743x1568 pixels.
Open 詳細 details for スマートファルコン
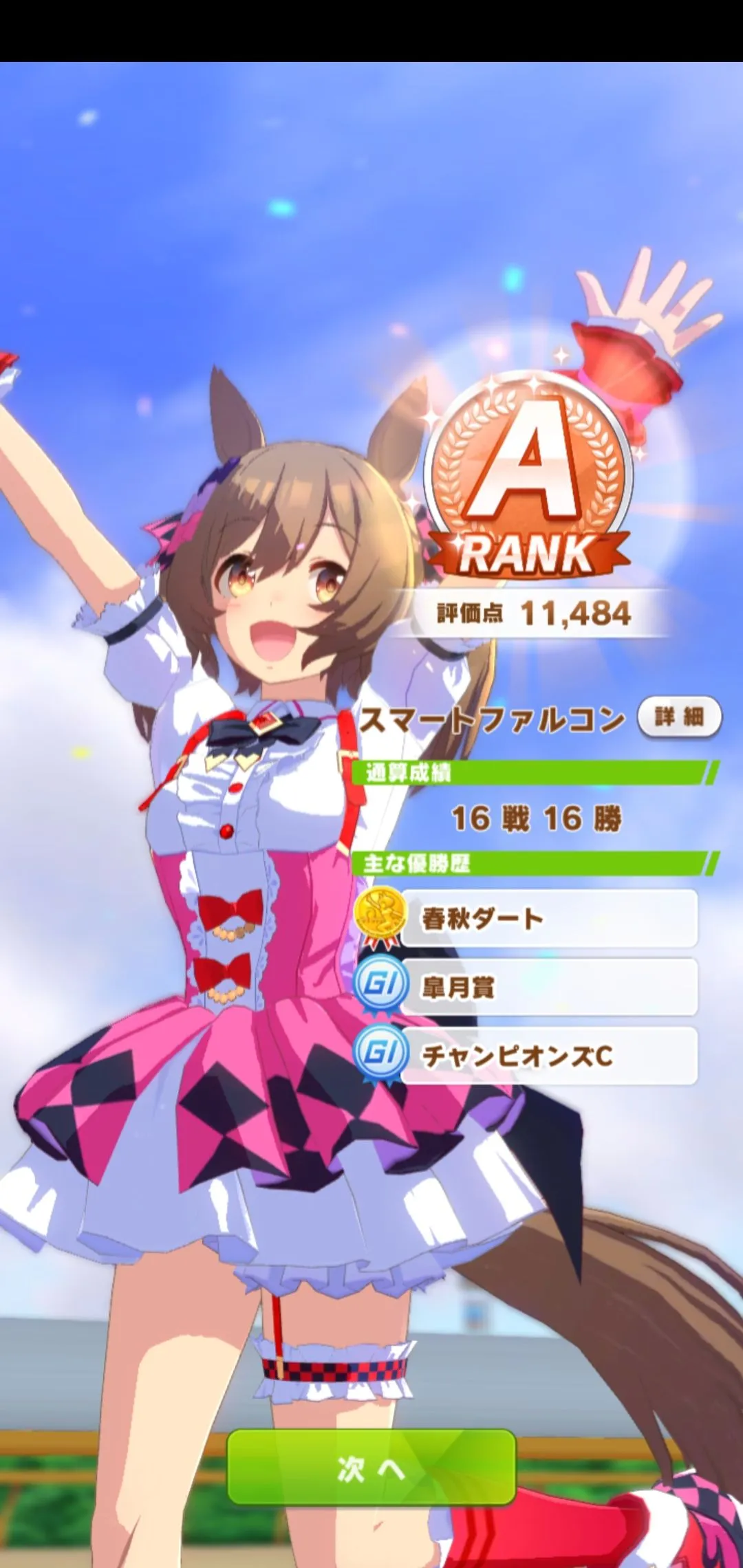pos(679,717)
